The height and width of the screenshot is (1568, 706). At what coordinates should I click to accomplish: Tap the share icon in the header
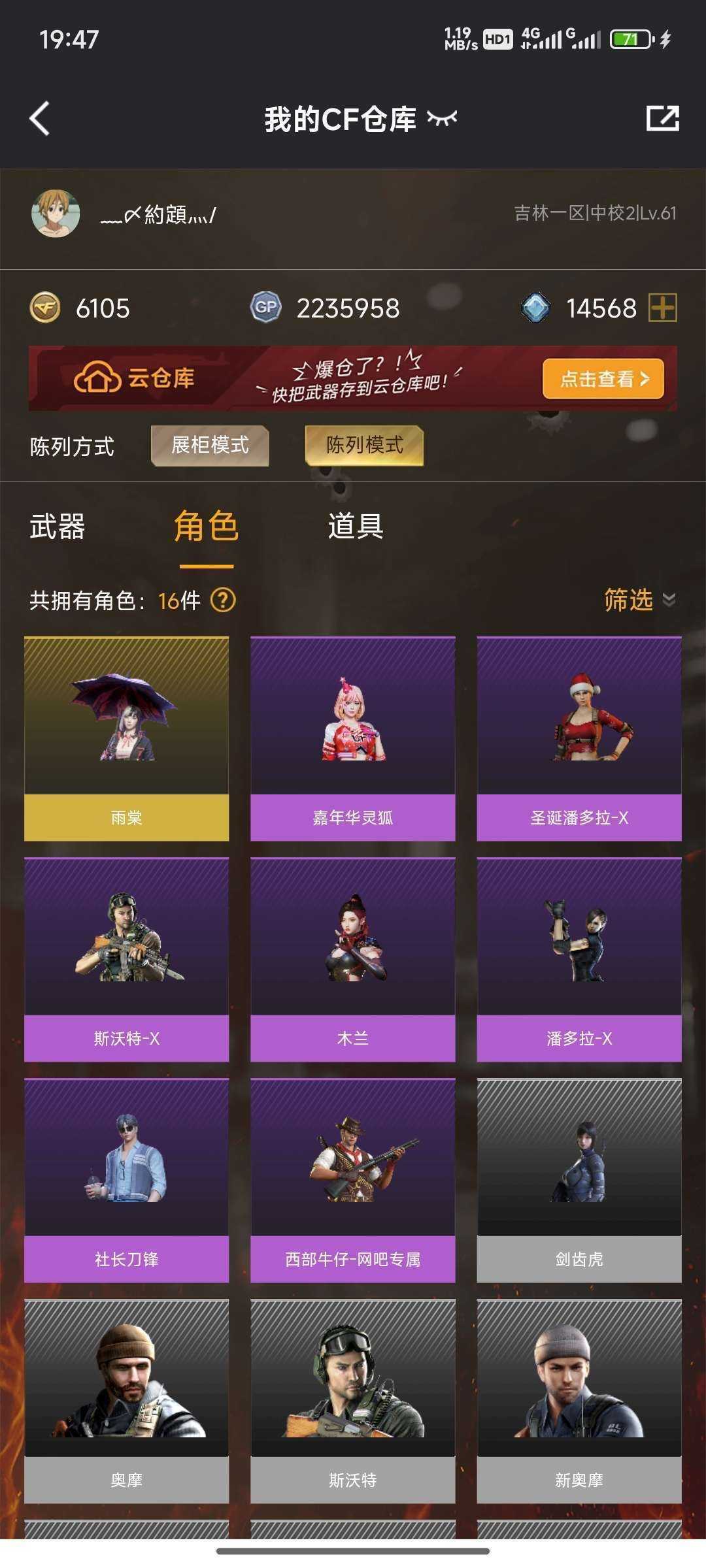point(662,119)
